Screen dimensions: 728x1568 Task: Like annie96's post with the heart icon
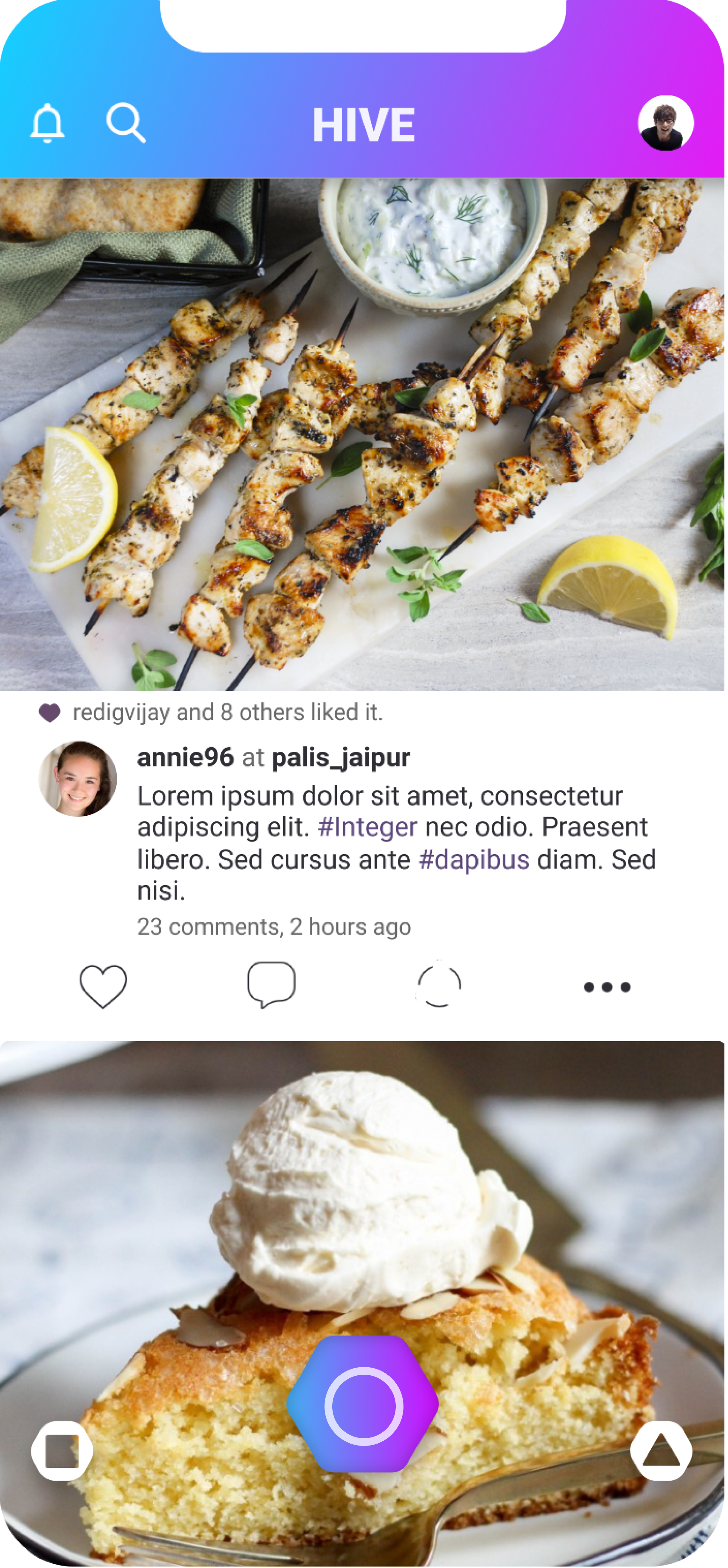coord(103,986)
